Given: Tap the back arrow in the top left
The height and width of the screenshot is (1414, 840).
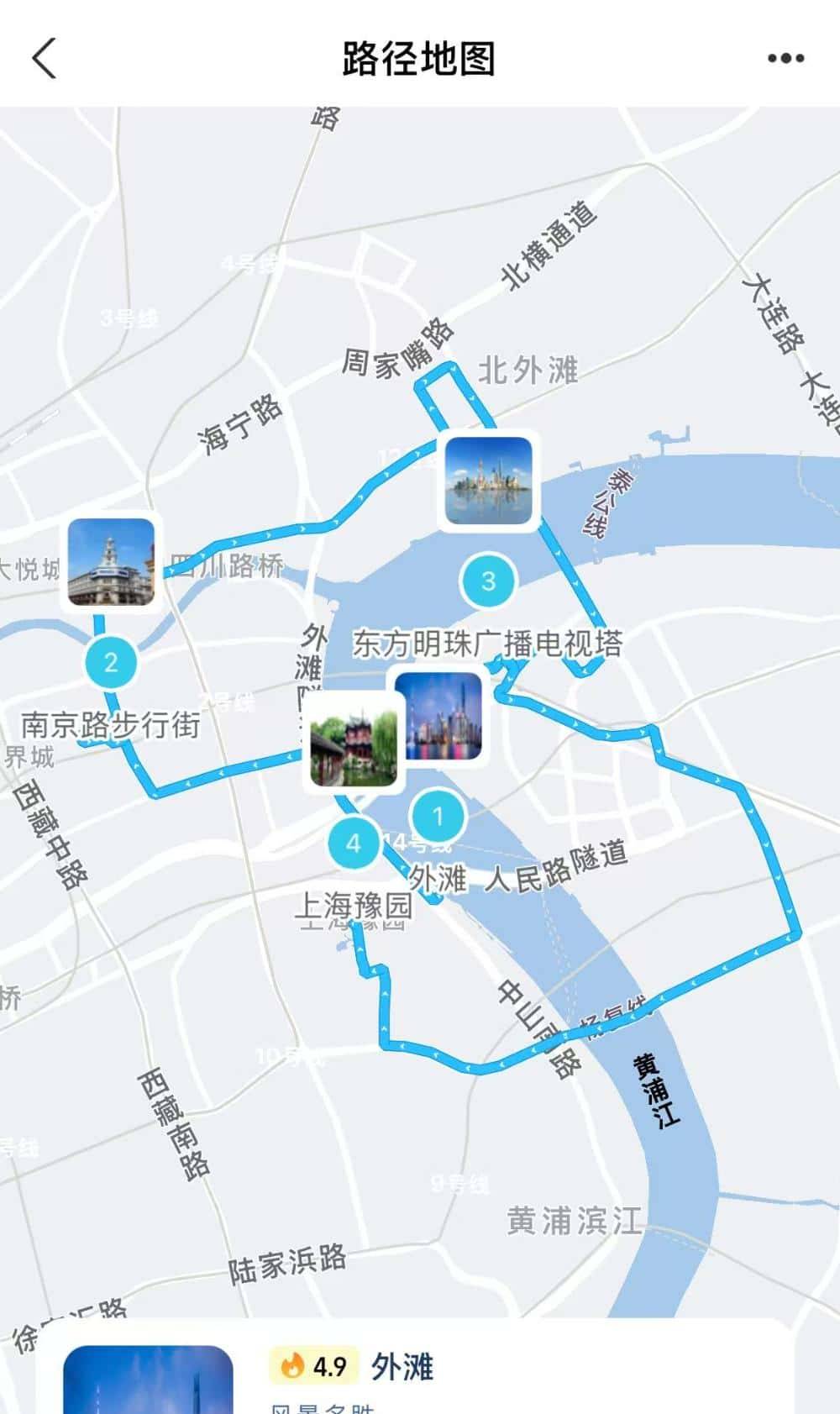Looking at the screenshot, I should [x=44, y=59].
